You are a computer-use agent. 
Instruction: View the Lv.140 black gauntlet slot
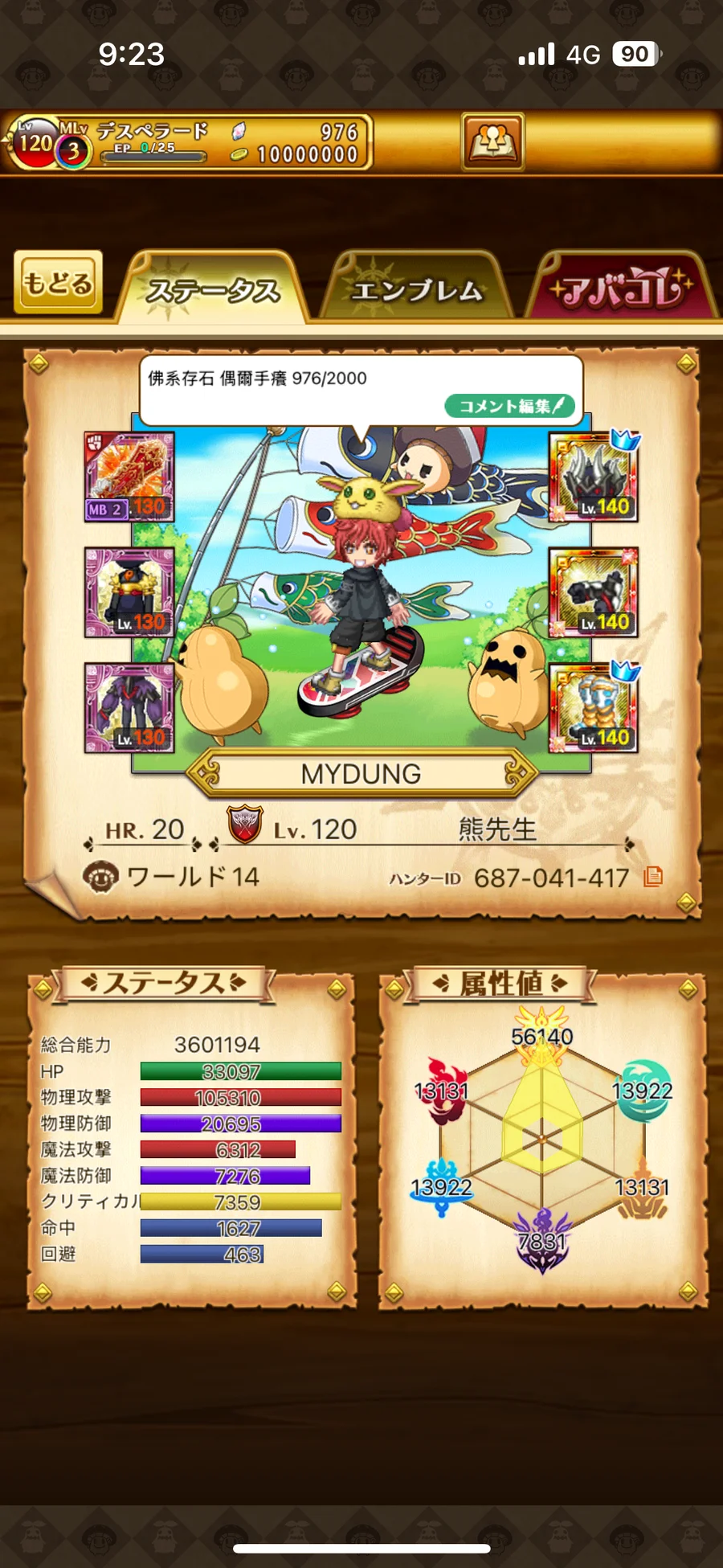point(594,592)
